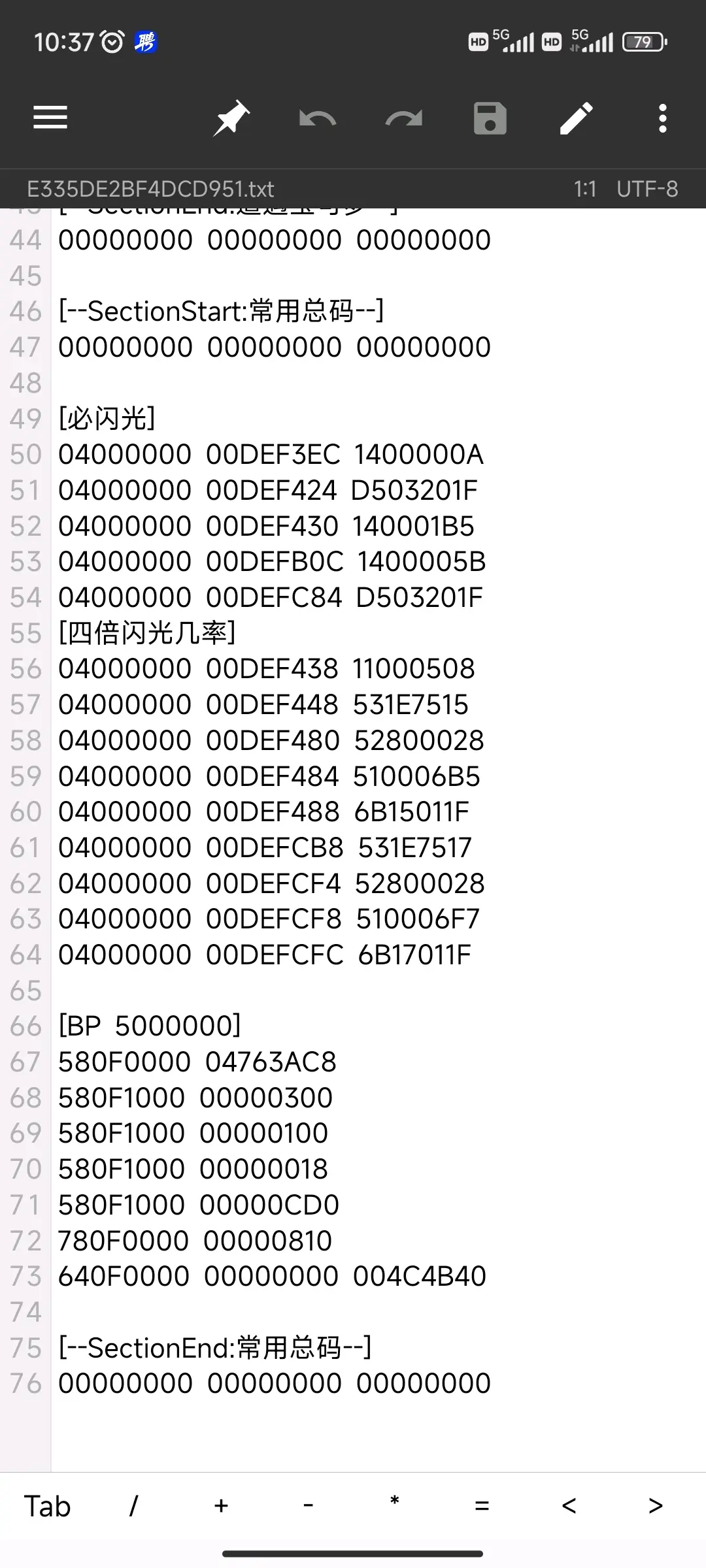706x1568 pixels.
Task: Insert a slash from the shortcut bar
Action: click(134, 1506)
